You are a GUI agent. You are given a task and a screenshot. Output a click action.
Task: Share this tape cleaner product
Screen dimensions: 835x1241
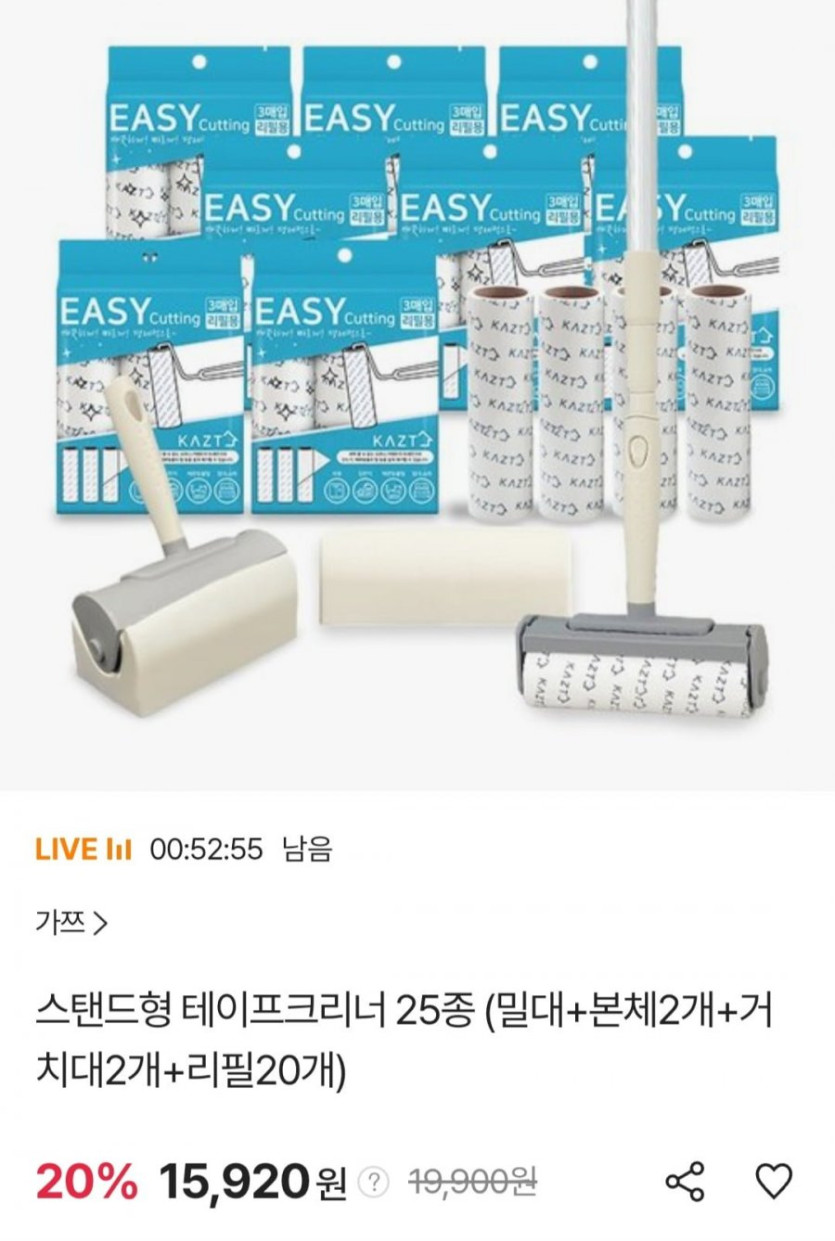685,1182
